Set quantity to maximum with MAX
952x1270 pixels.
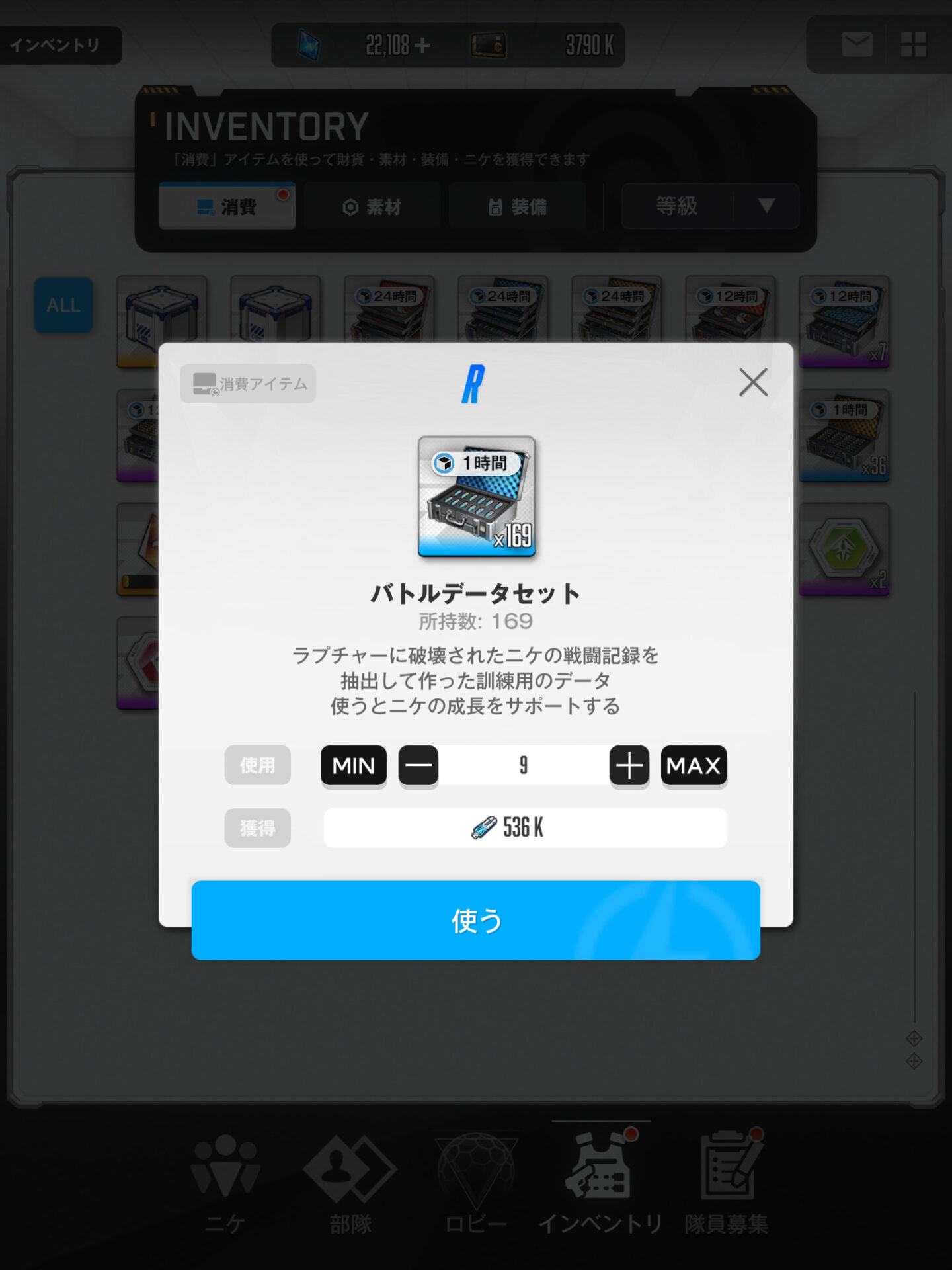point(694,765)
